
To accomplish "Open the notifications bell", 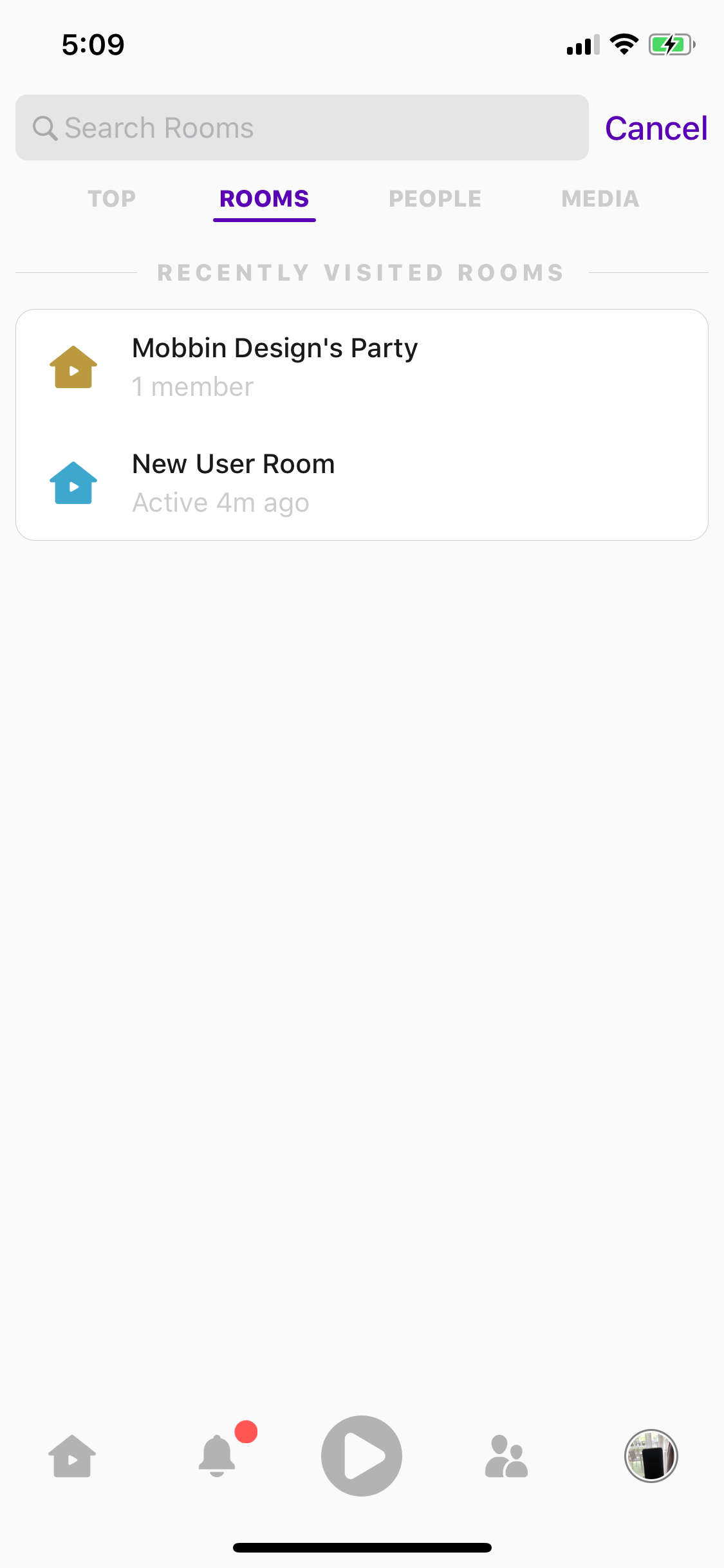I will tap(218, 1456).
